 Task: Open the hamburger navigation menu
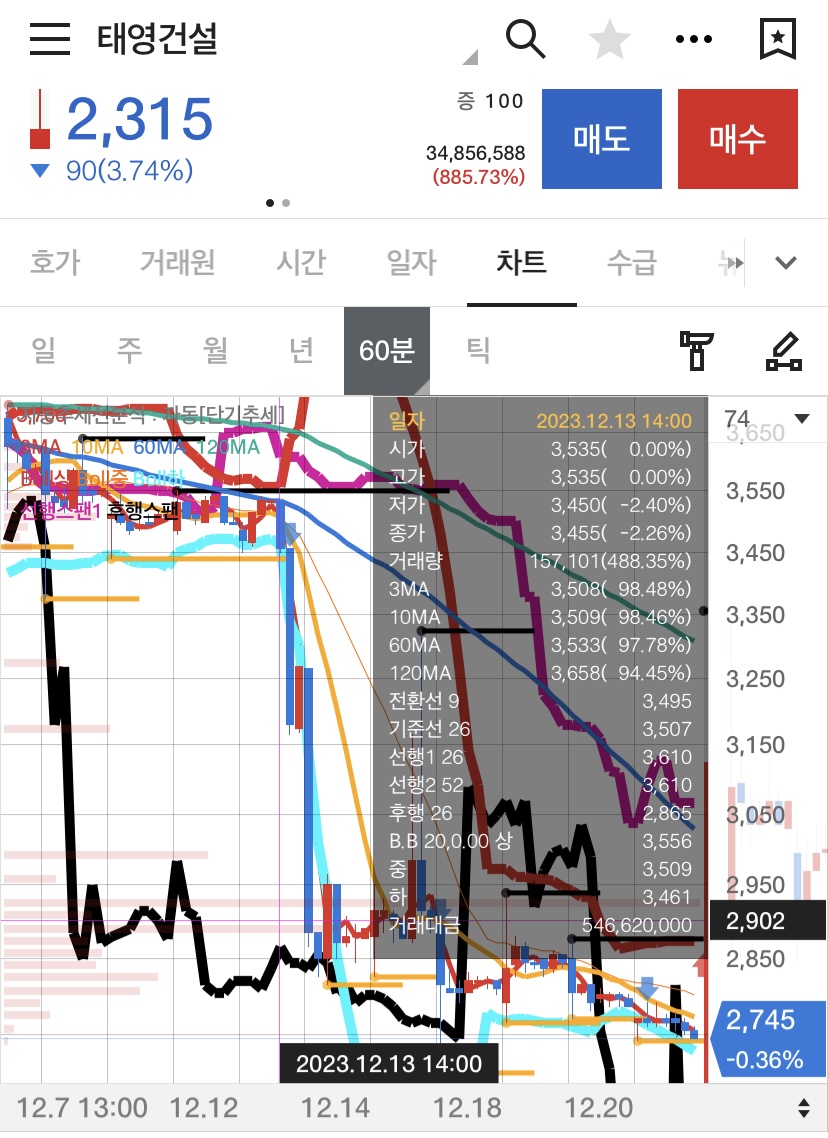click(x=48, y=39)
